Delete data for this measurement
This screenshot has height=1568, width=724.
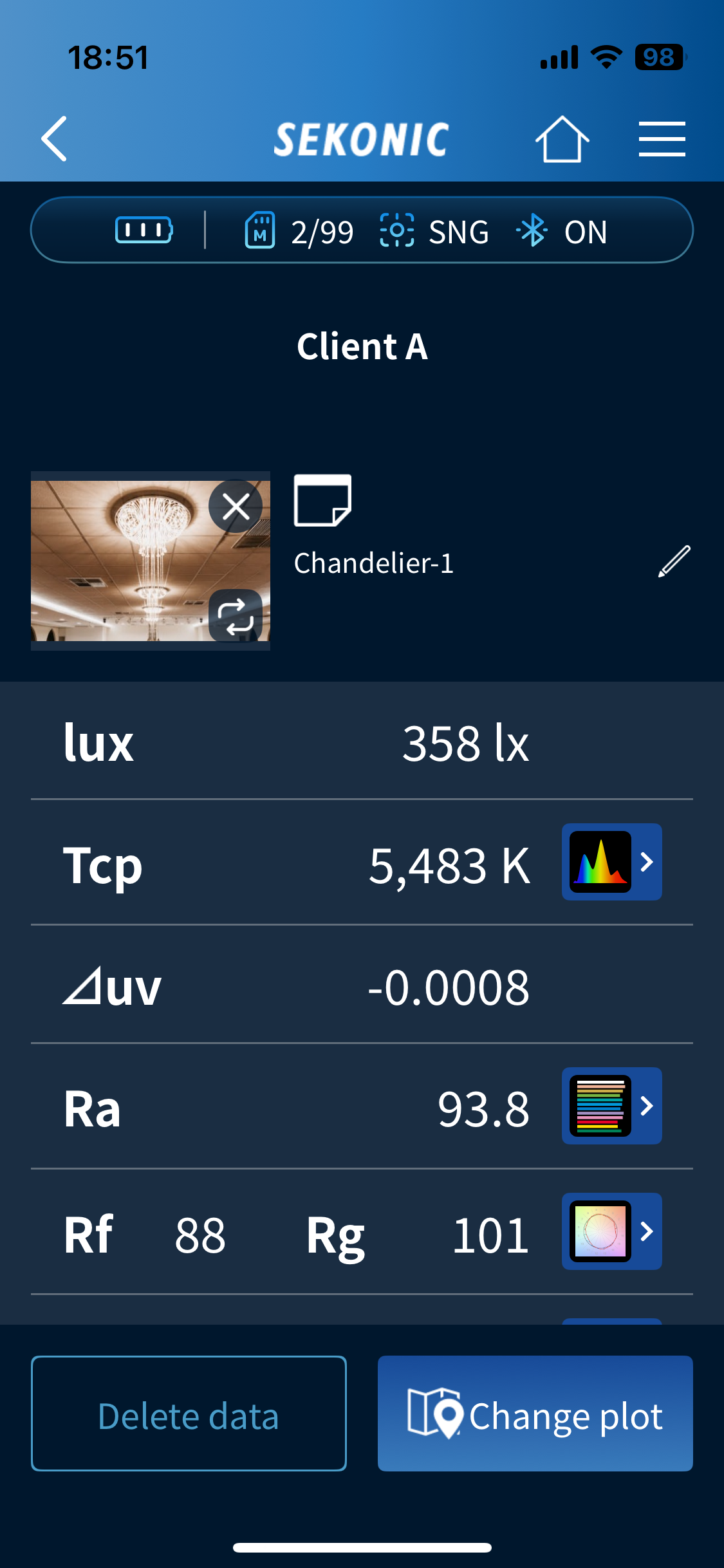(189, 1414)
